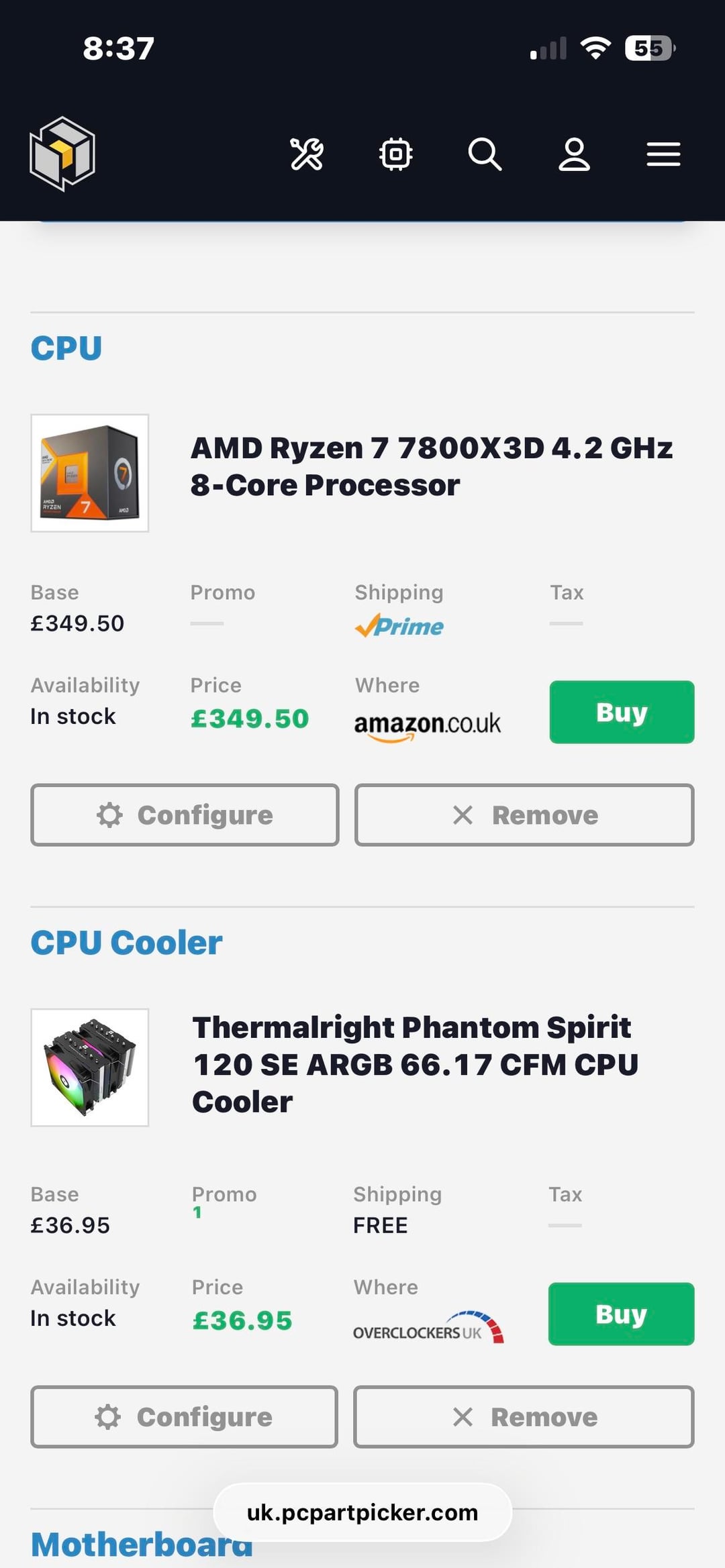The image size is (725, 1568).
Task: Open the amazon.co.uk merchant link
Action: [x=428, y=725]
